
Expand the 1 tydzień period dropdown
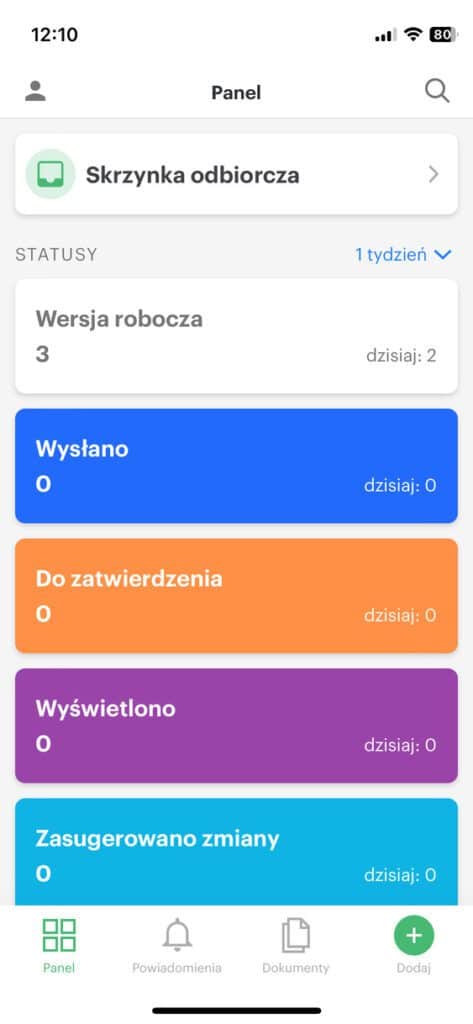point(403,255)
